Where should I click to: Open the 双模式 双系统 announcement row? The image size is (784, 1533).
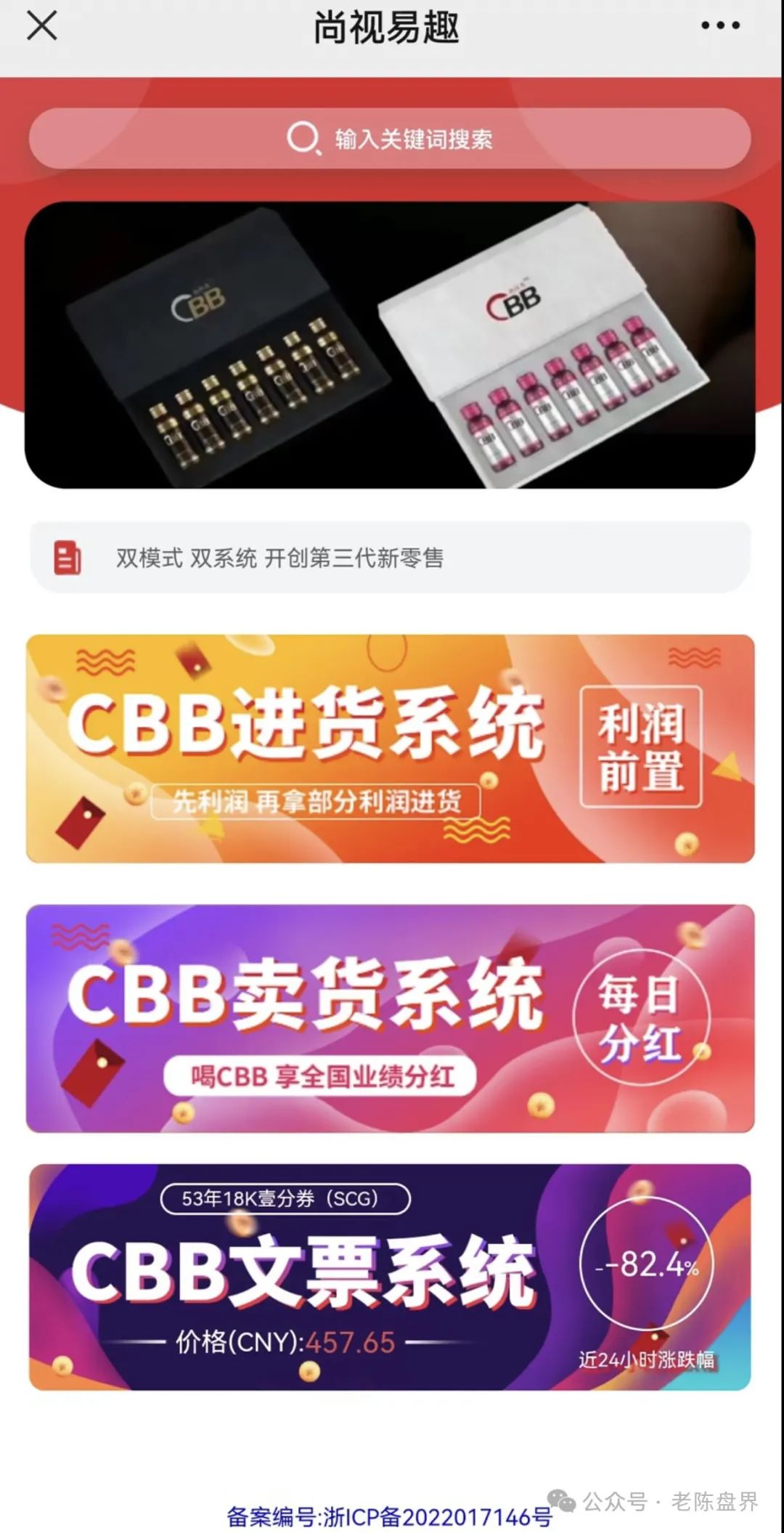pyautogui.click(x=390, y=558)
